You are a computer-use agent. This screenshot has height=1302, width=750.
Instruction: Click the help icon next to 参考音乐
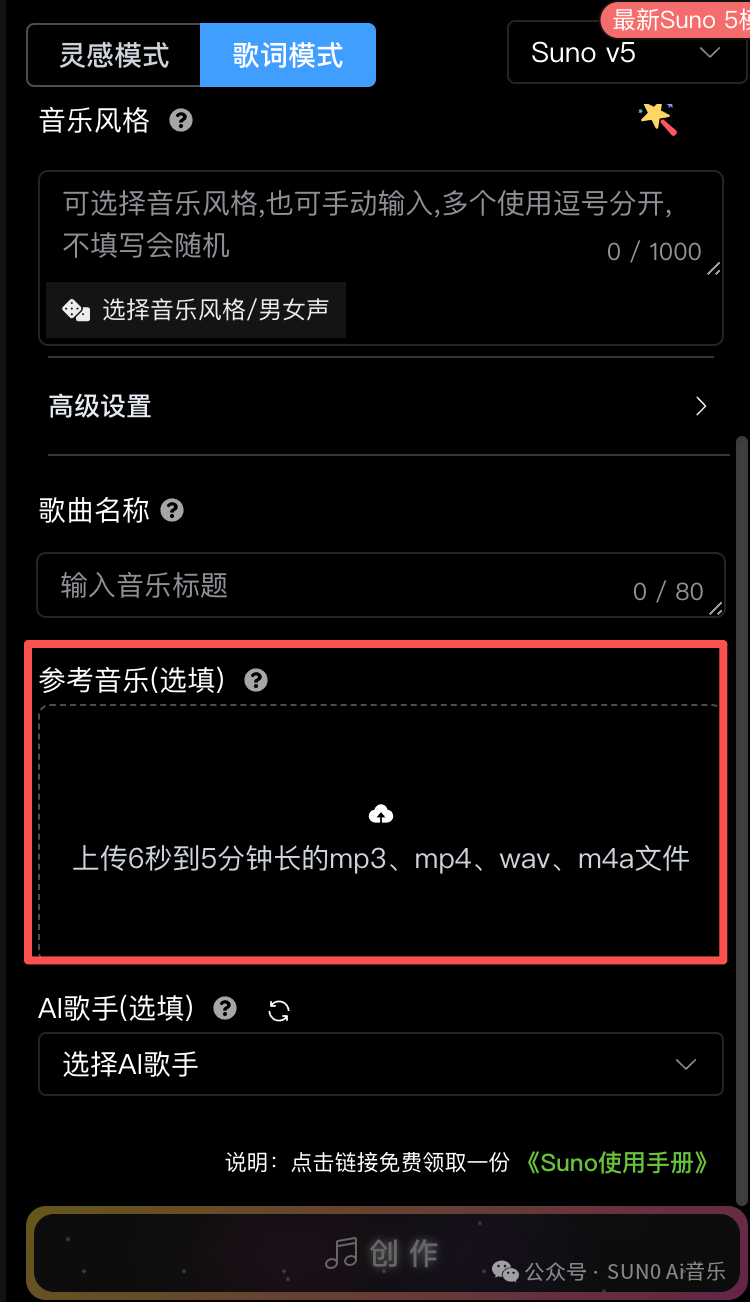256,679
